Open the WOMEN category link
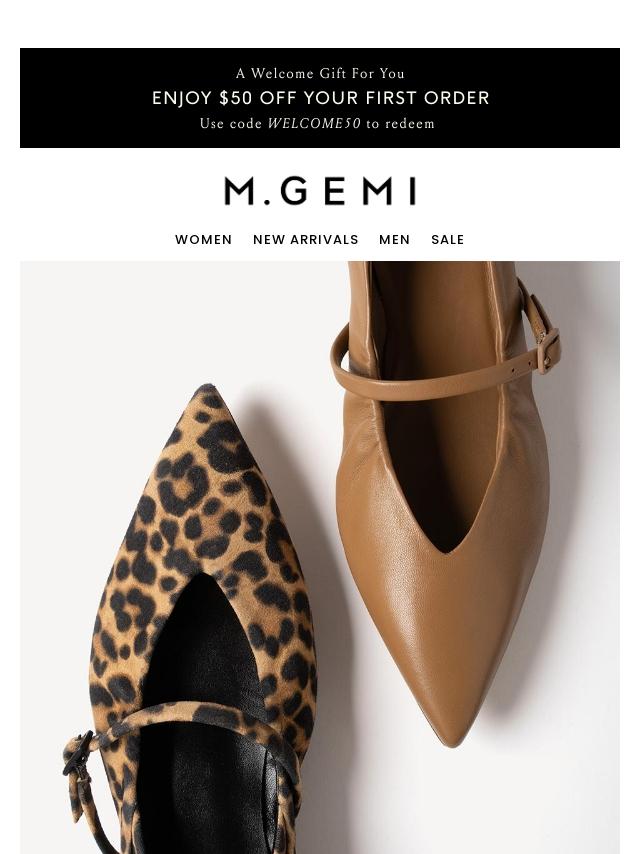Viewport: 640px width, 854px height. point(203,240)
